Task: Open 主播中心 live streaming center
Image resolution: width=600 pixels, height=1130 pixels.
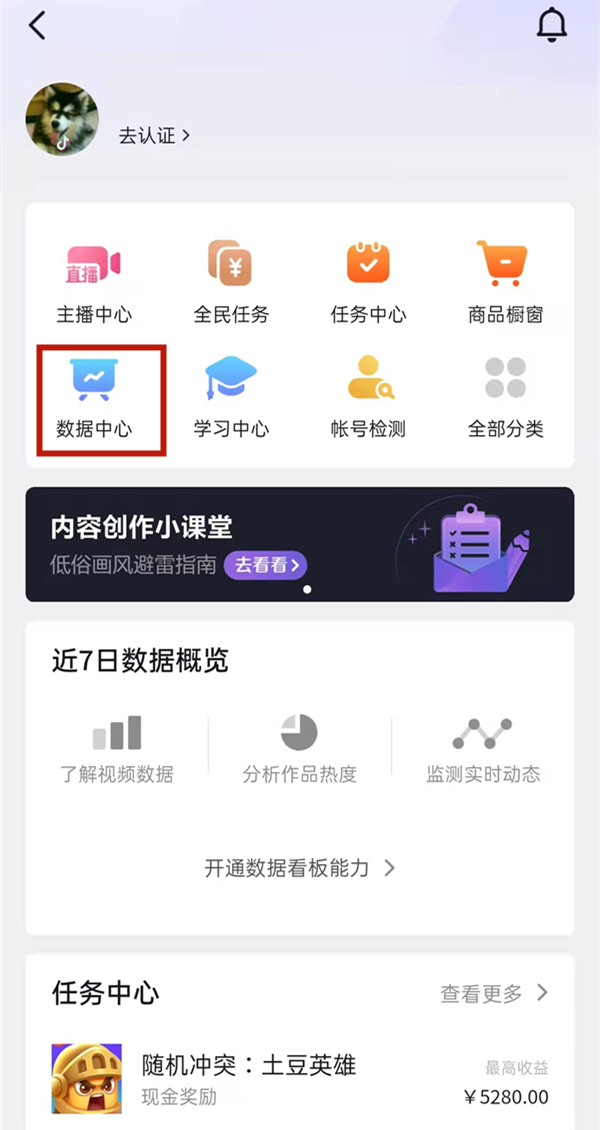Action: pyautogui.click(x=94, y=282)
